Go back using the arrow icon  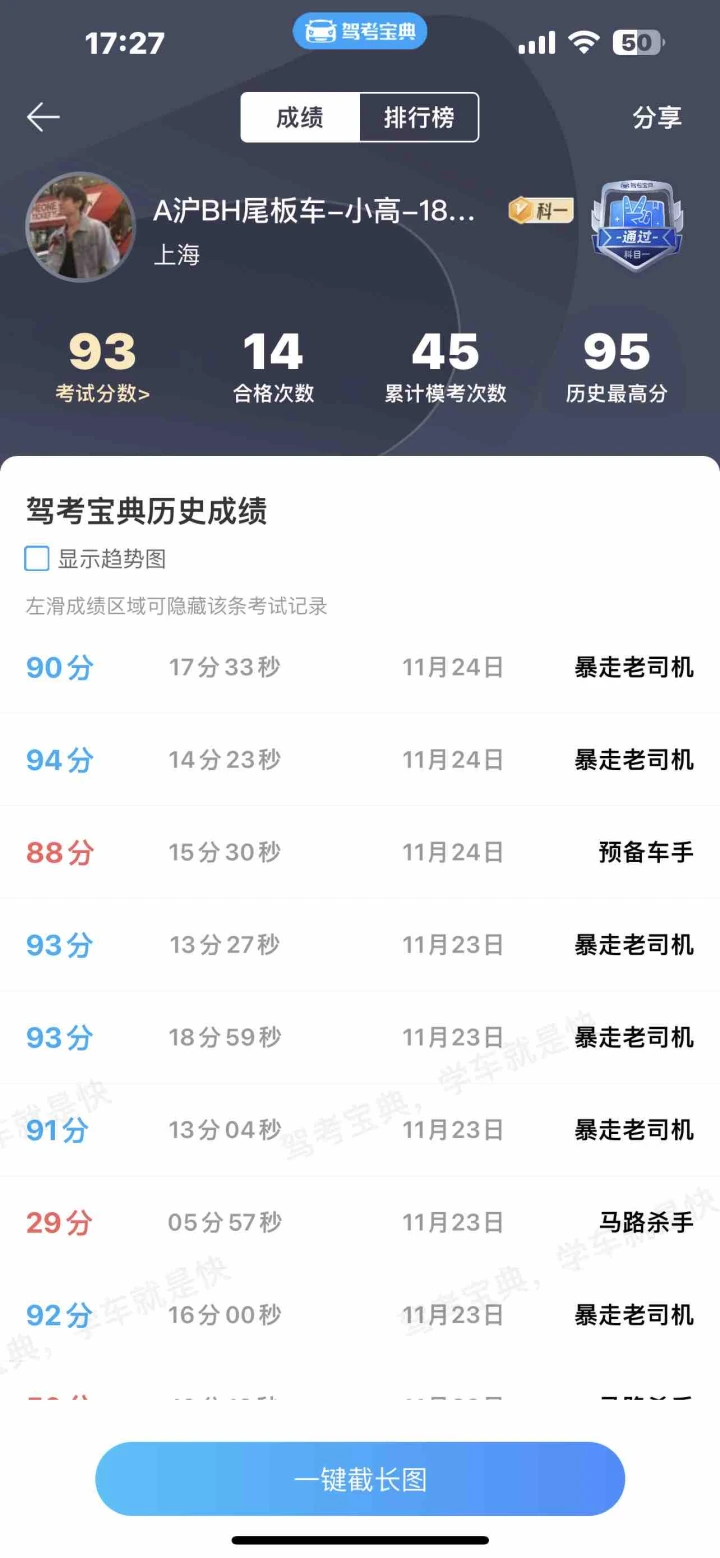43,117
